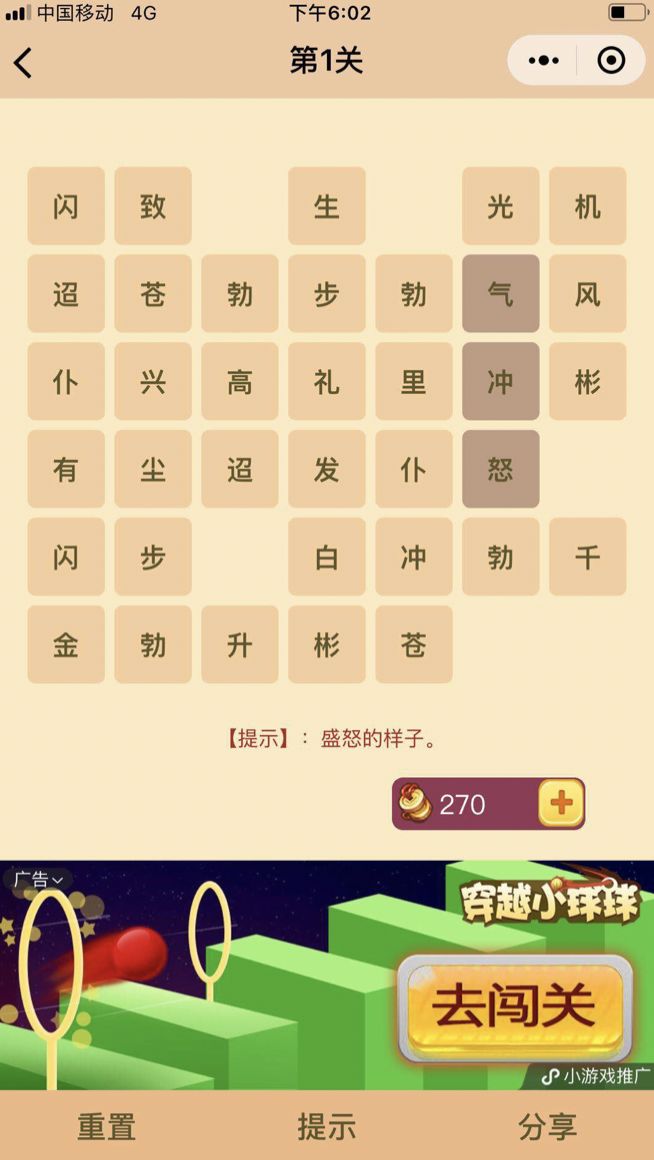
Task: Share the game via 分享
Action: click(547, 1127)
